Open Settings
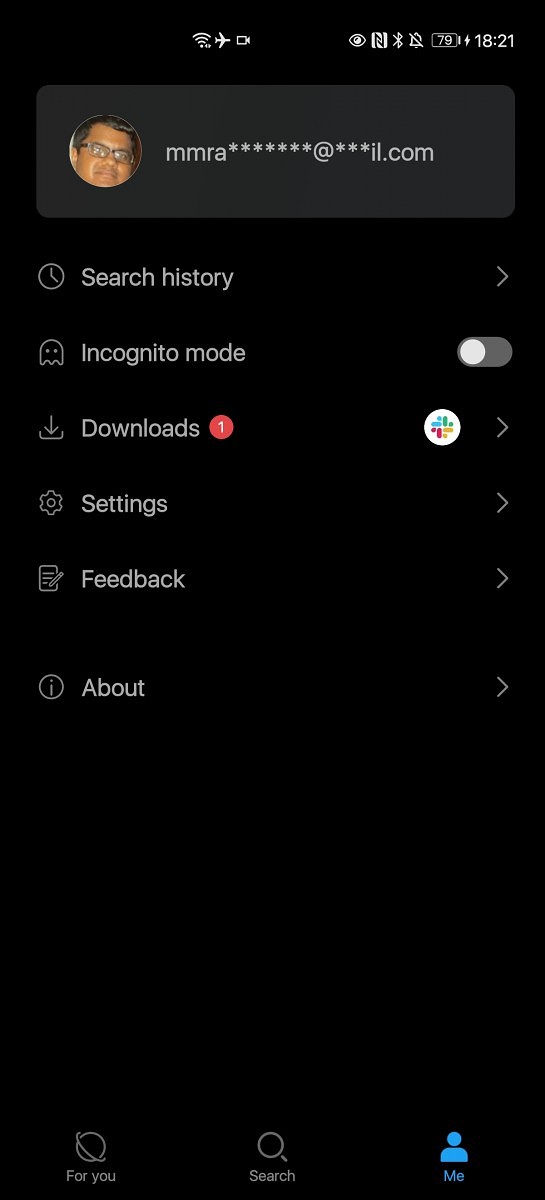 pyautogui.click(x=272, y=503)
